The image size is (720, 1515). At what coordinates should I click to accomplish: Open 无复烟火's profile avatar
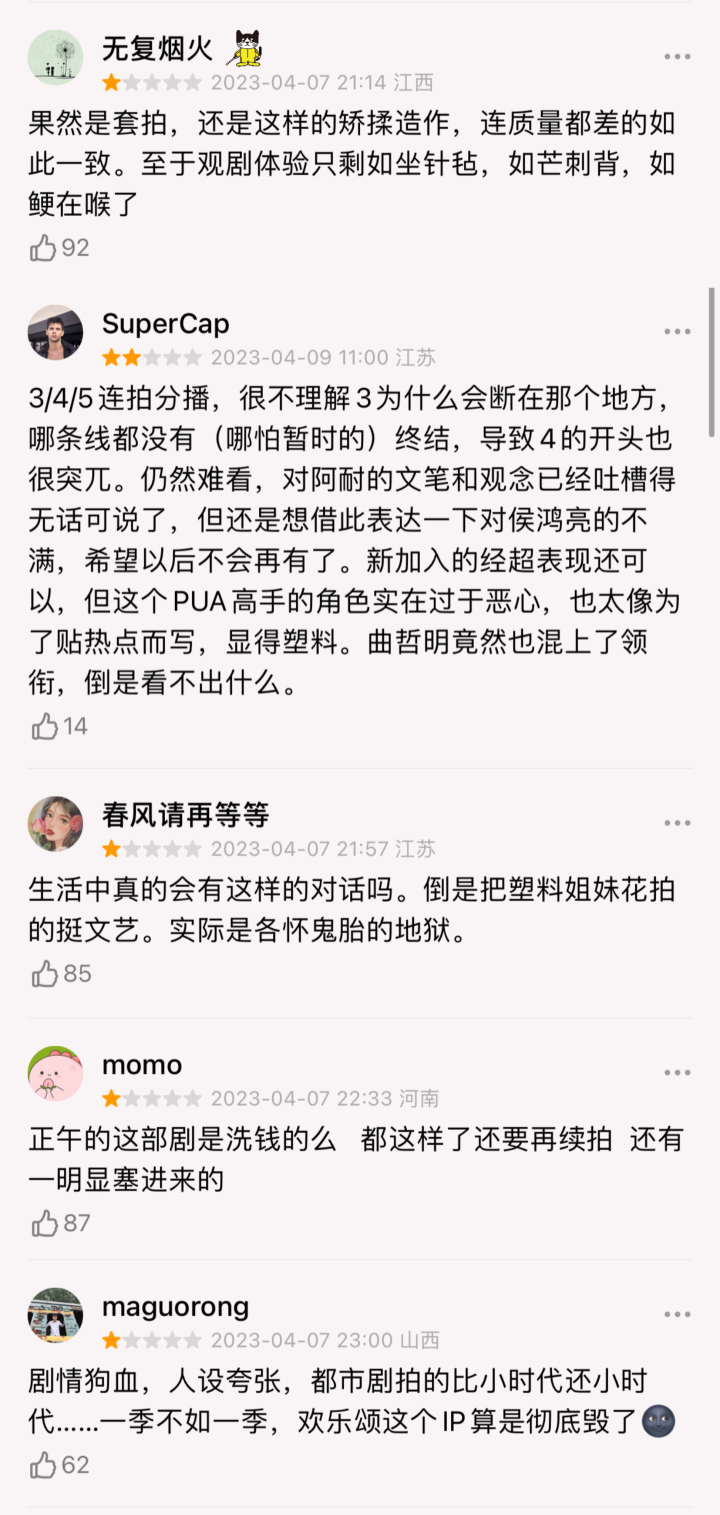point(55,57)
